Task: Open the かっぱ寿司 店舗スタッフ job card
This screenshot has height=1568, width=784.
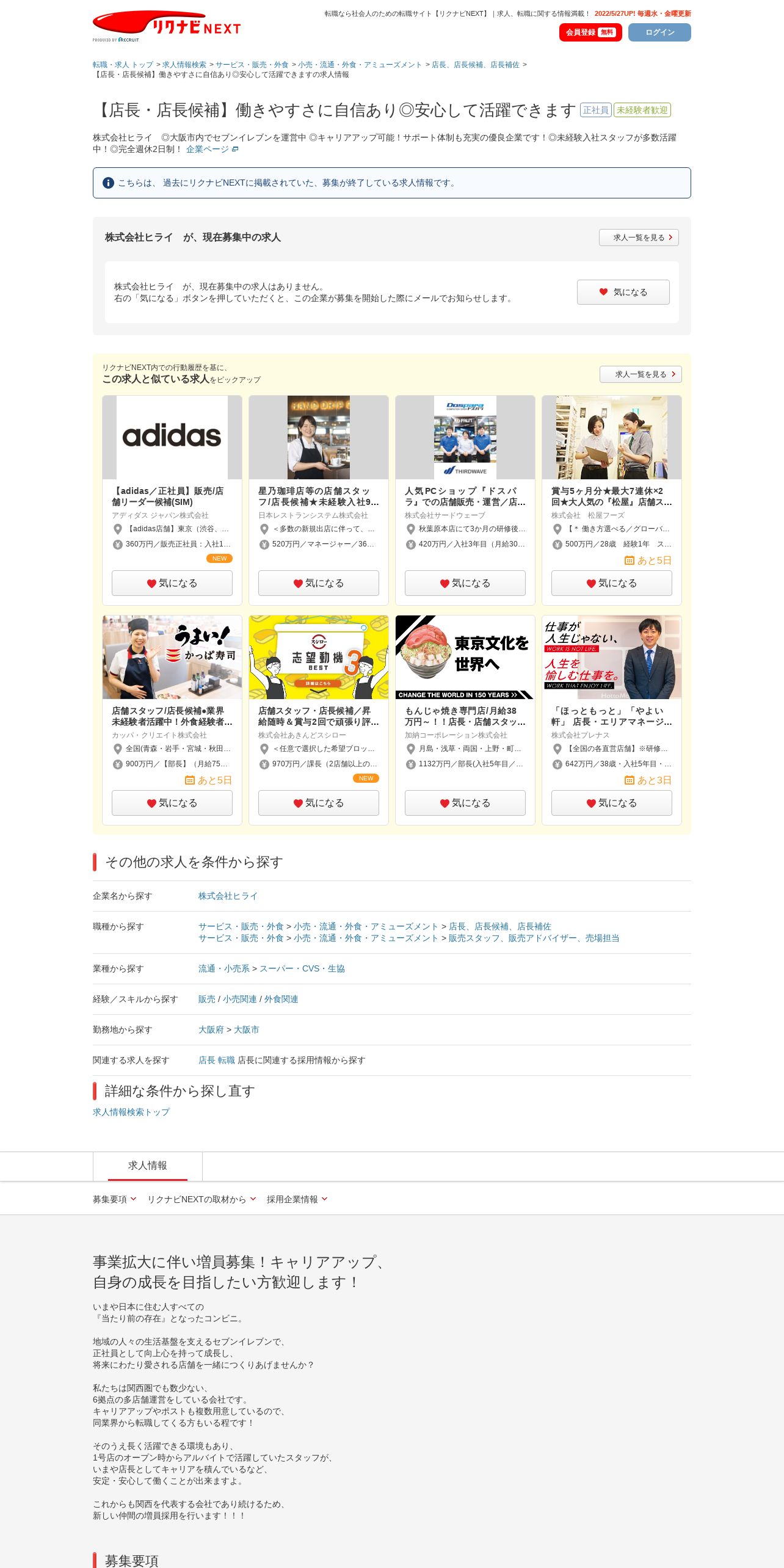Action: (x=172, y=716)
